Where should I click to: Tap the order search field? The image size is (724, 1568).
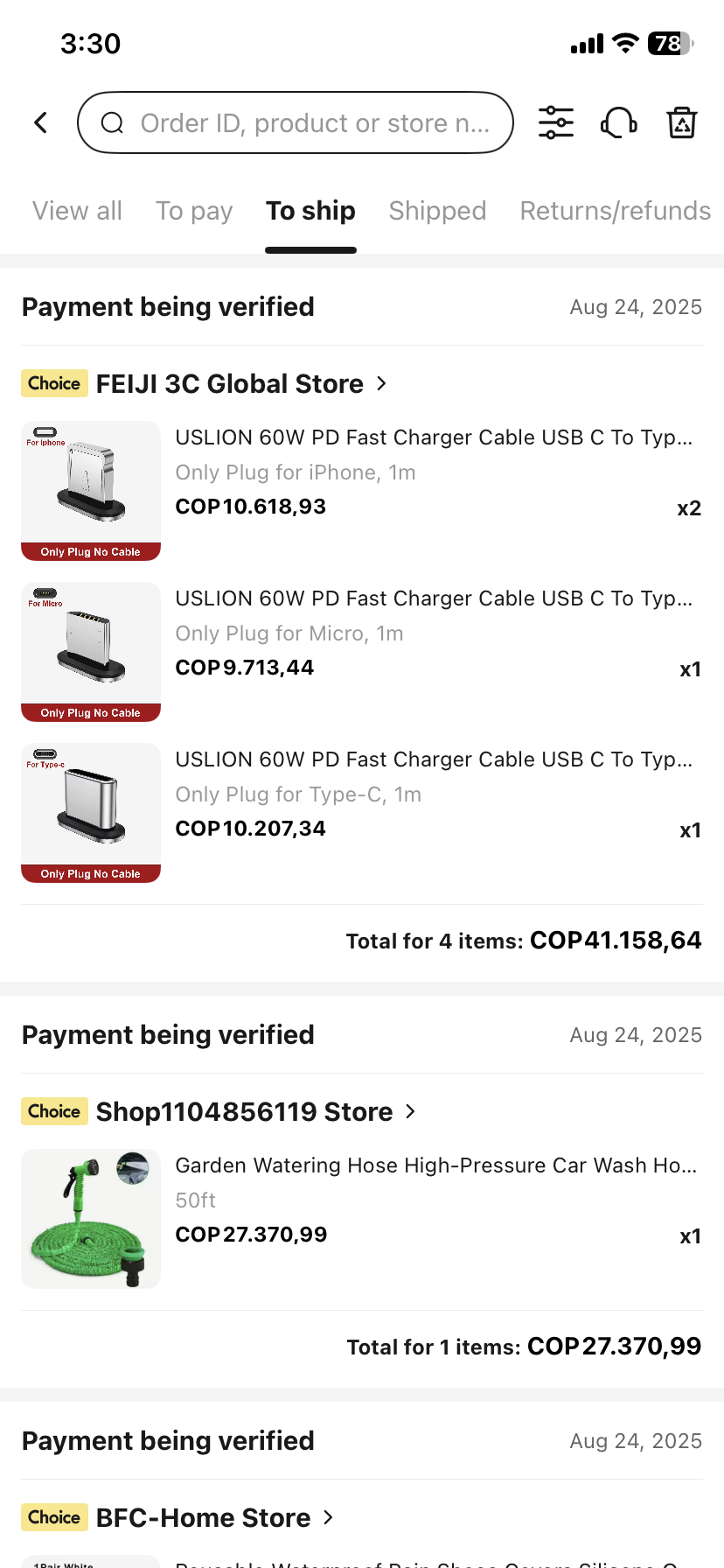click(x=296, y=122)
